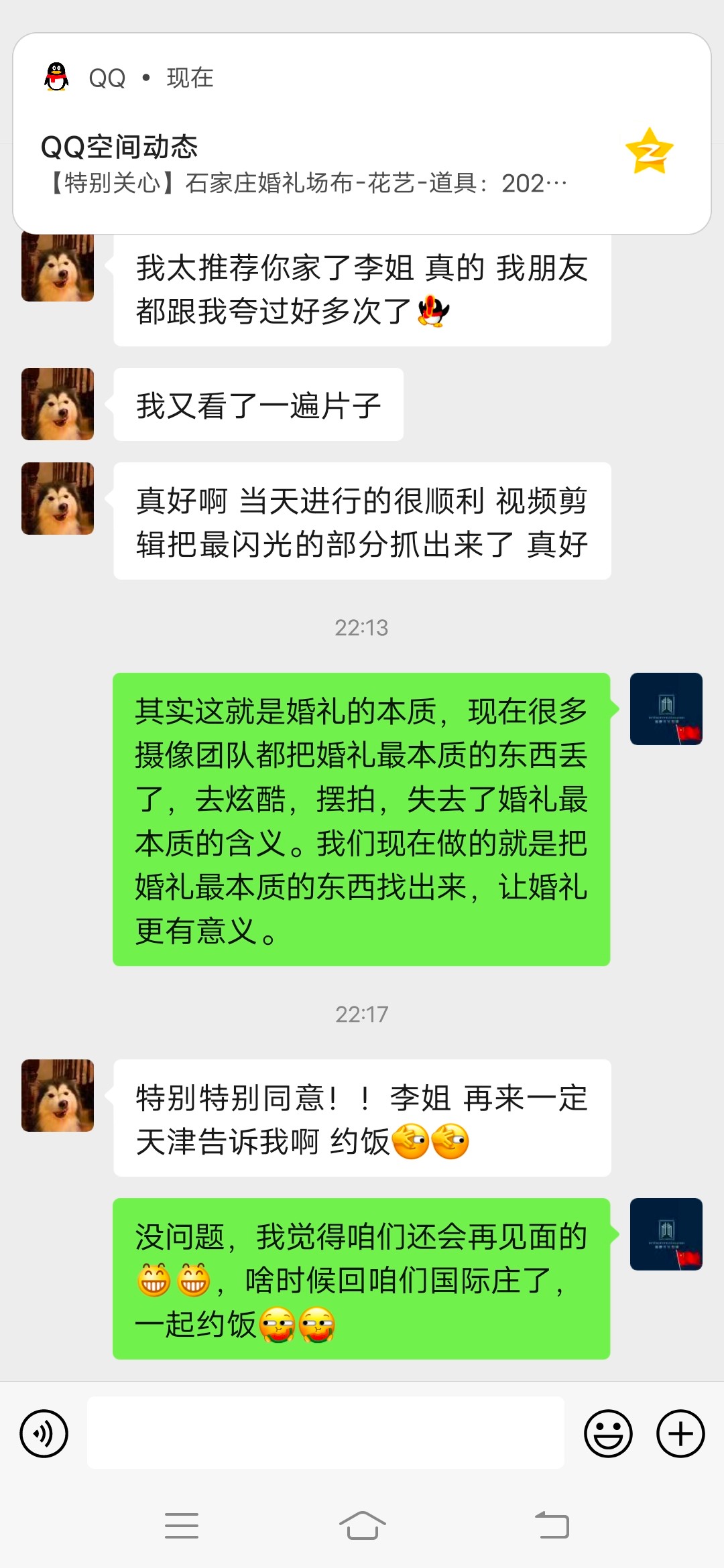Viewport: 724px width, 1568px height.
Task: Open the husky avatar beside 我又看了一遍片子
Action: (58, 404)
